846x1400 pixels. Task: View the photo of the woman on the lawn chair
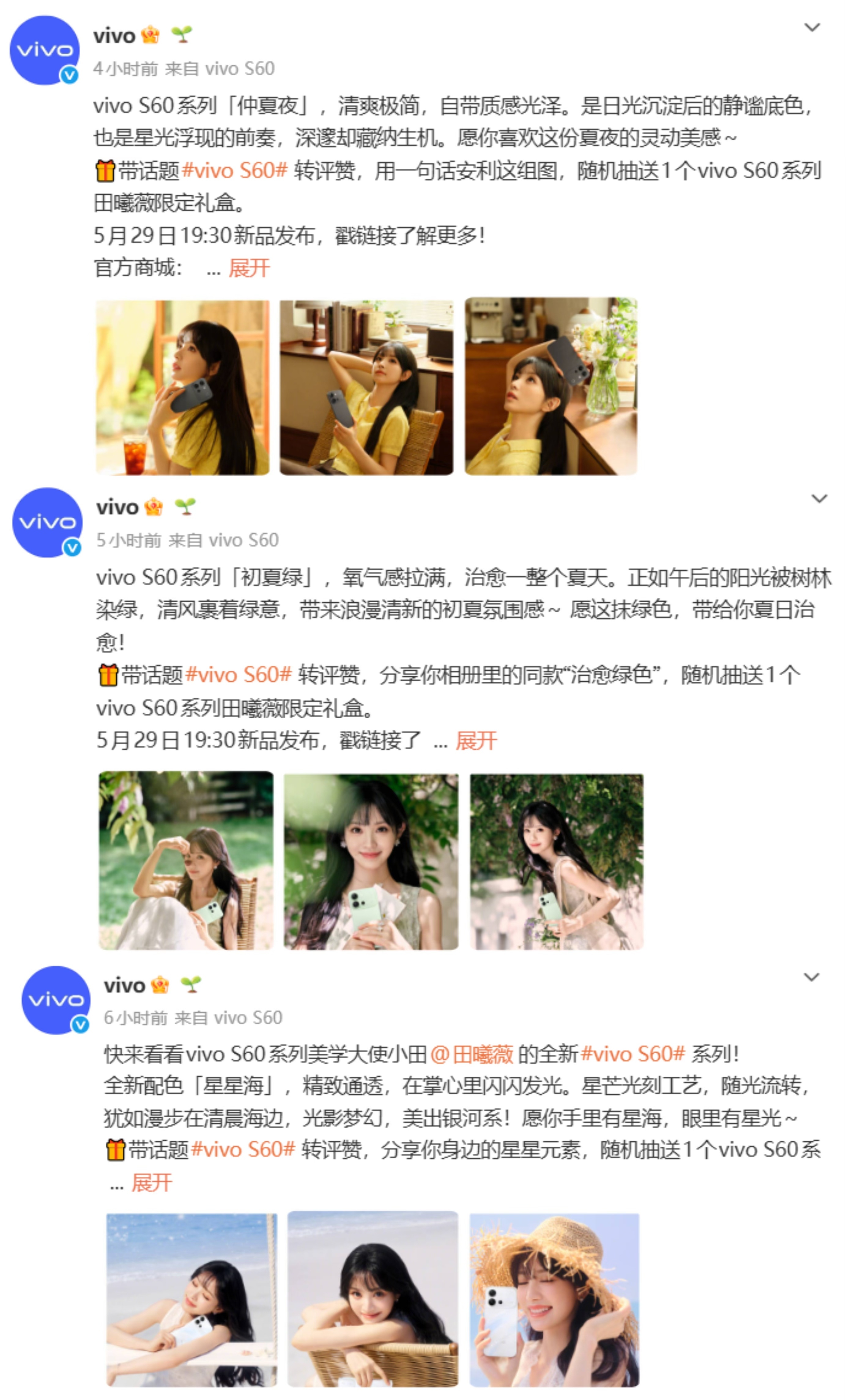(x=186, y=860)
